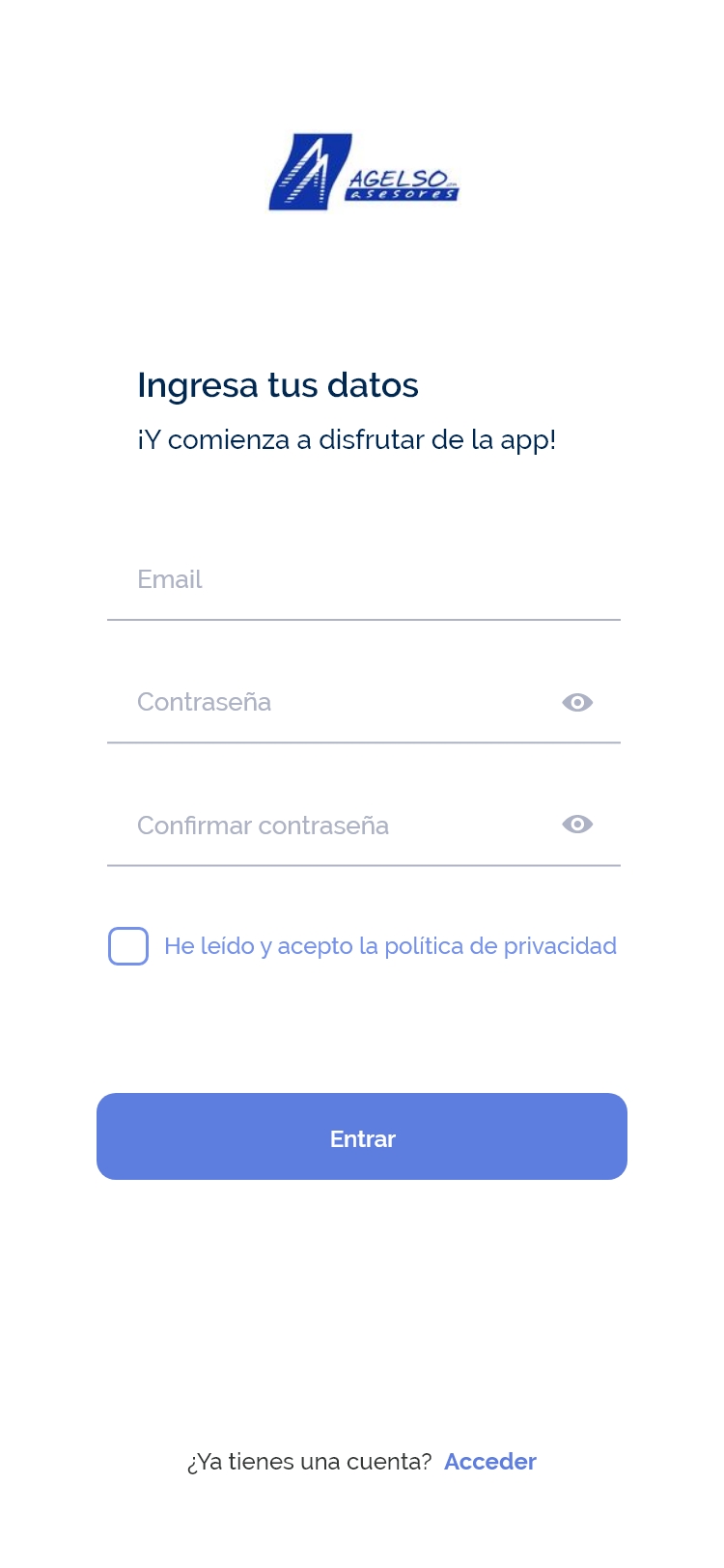
Task: Check the privacy policy acceptance box
Action: click(128, 946)
